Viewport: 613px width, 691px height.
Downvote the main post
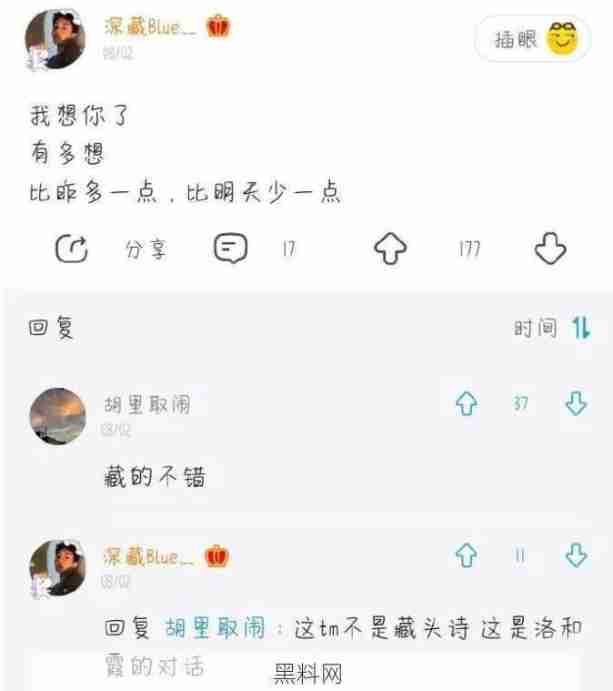pos(550,247)
